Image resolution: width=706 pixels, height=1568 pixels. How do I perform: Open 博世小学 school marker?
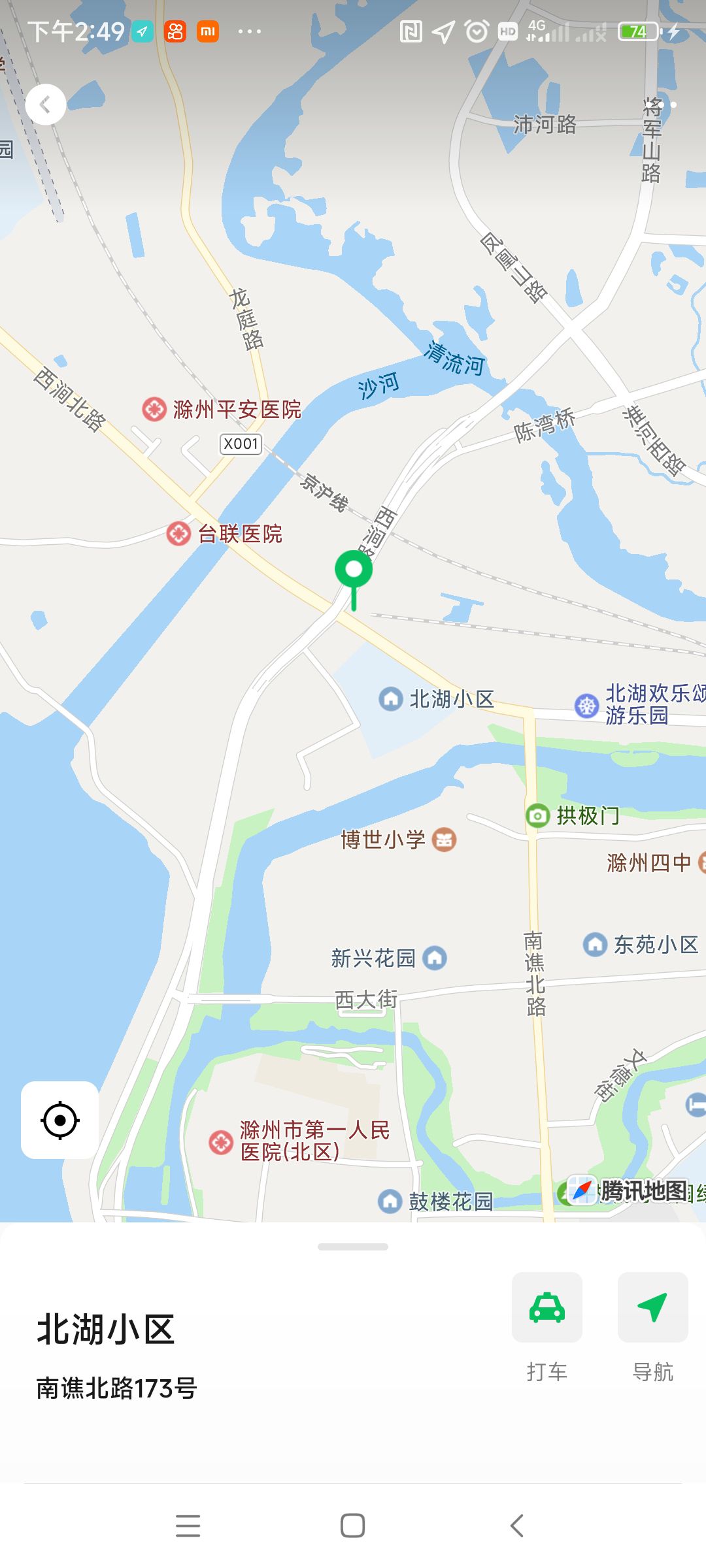coord(445,840)
